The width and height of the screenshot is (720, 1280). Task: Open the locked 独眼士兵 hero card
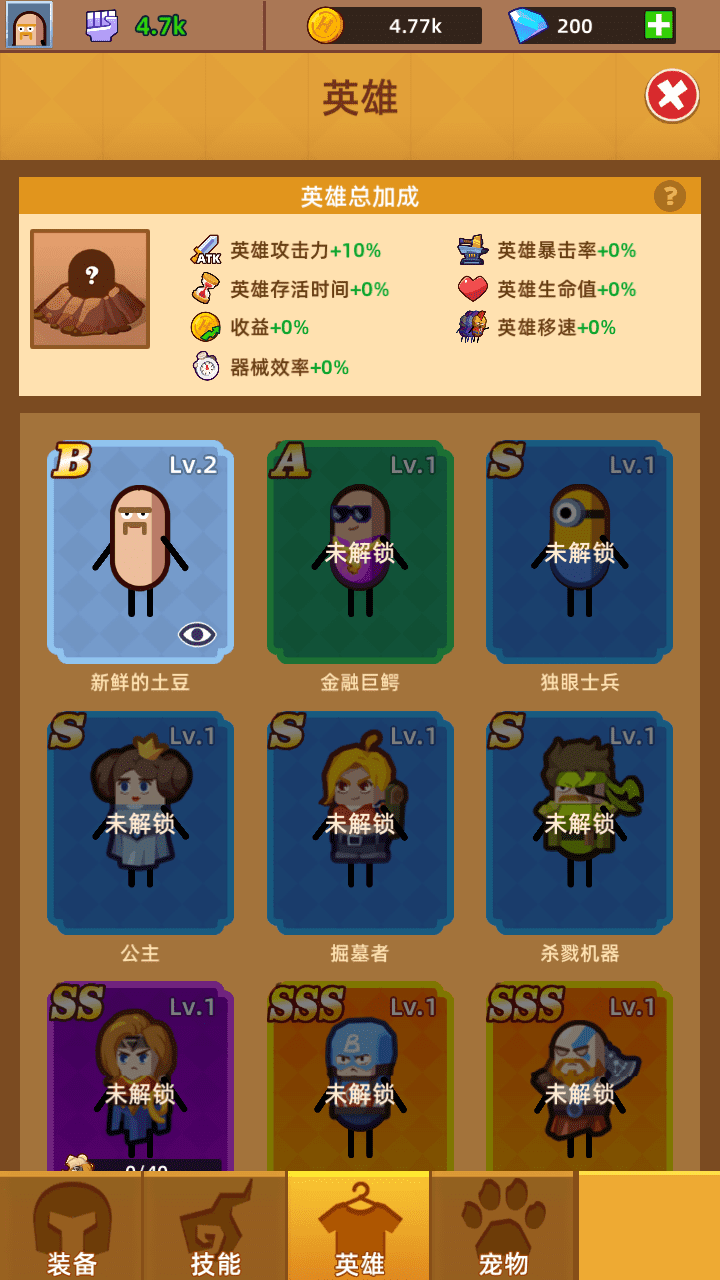579,552
